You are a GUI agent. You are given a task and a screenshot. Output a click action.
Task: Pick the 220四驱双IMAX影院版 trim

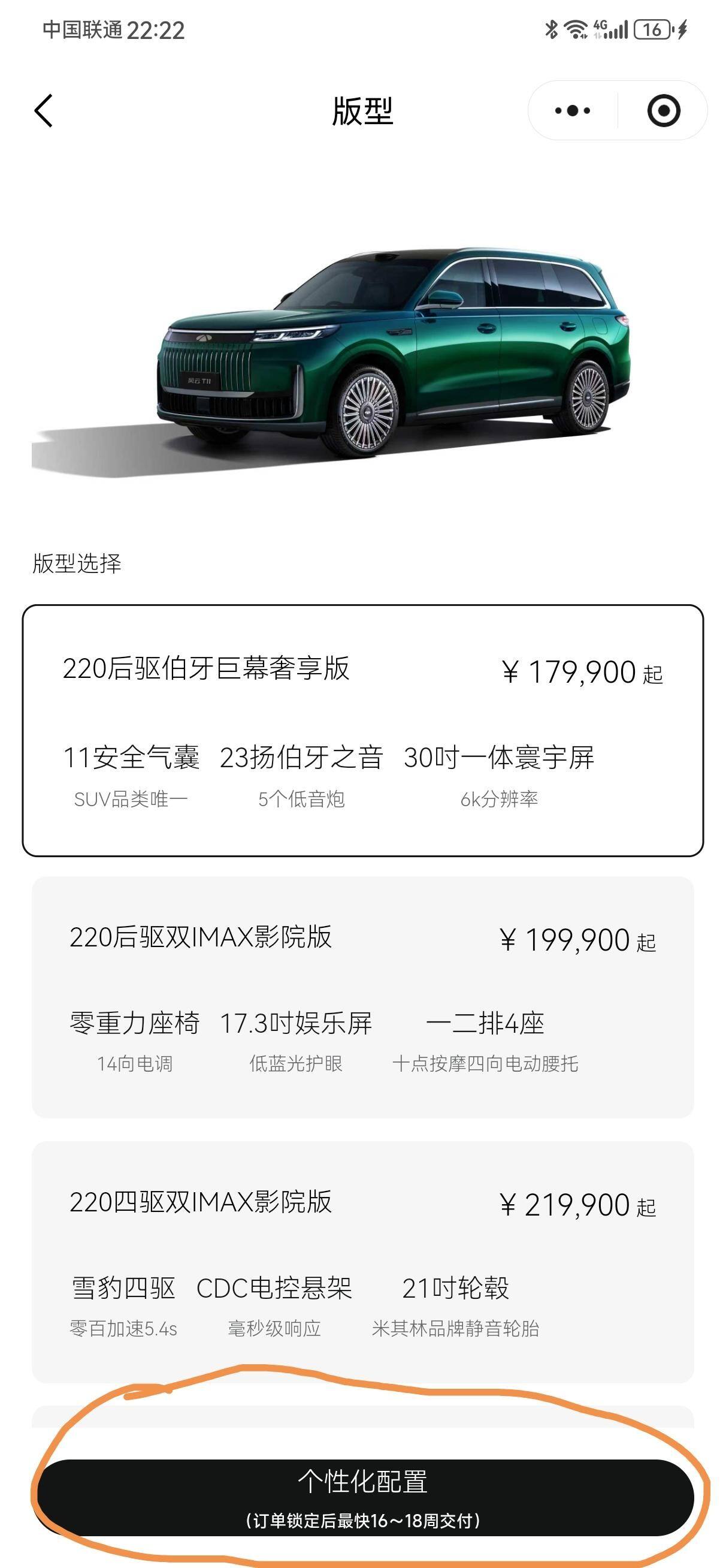click(362, 1261)
